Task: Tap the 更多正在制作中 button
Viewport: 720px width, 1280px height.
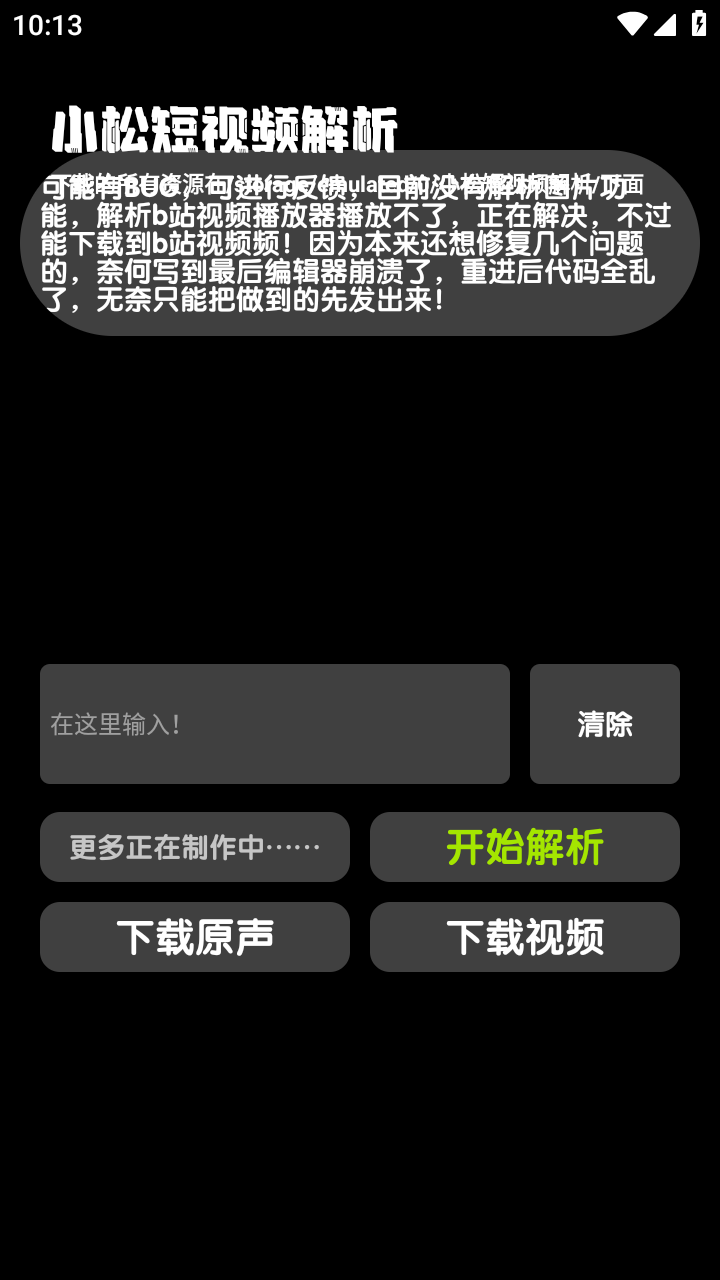Action: tap(195, 847)
